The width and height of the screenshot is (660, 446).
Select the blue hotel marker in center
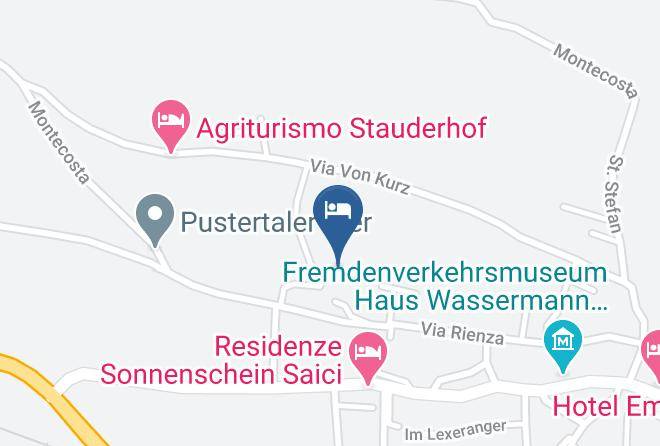click(x=338, y=223)
